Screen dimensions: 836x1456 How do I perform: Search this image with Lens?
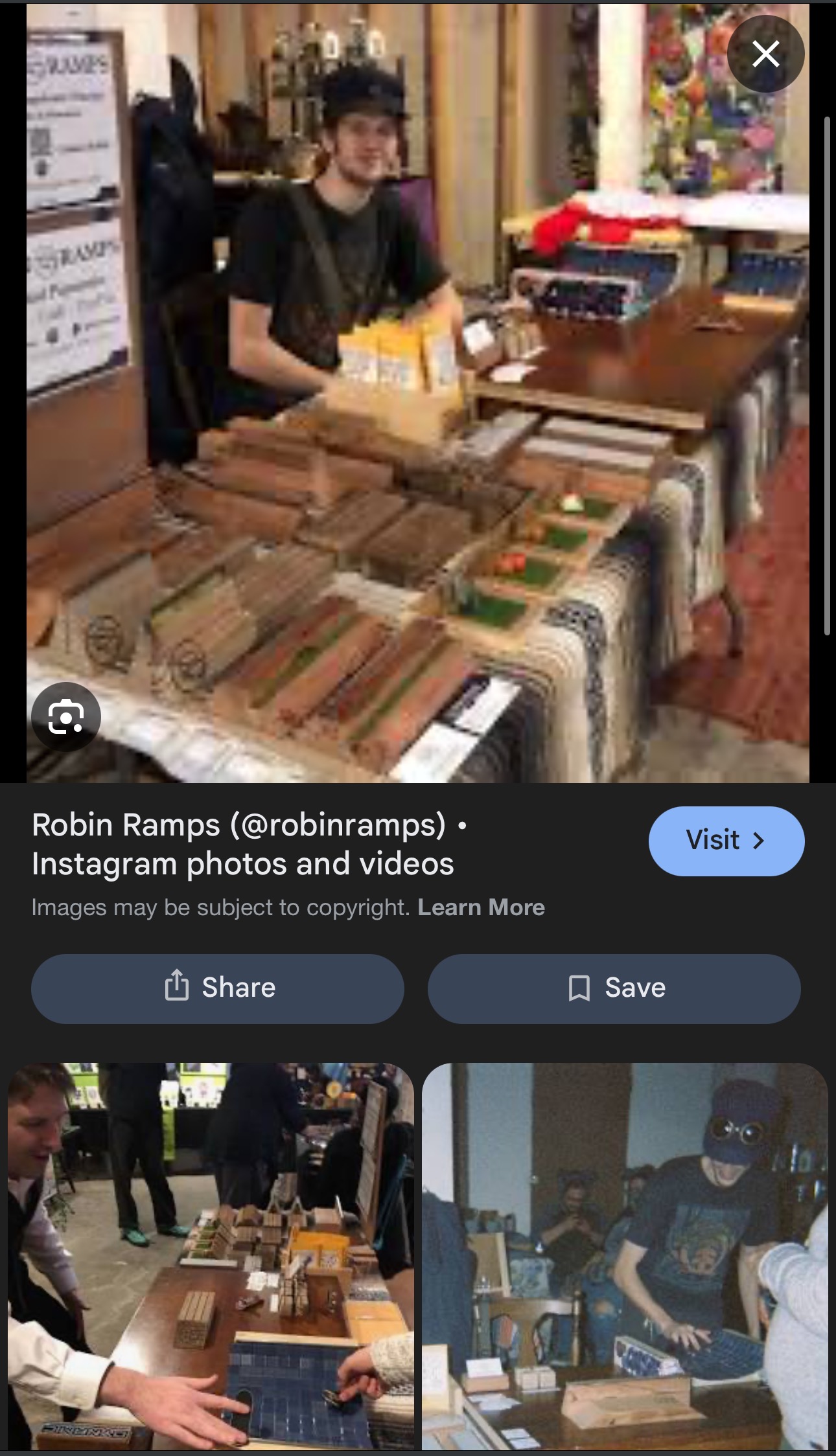pos(65,716)
